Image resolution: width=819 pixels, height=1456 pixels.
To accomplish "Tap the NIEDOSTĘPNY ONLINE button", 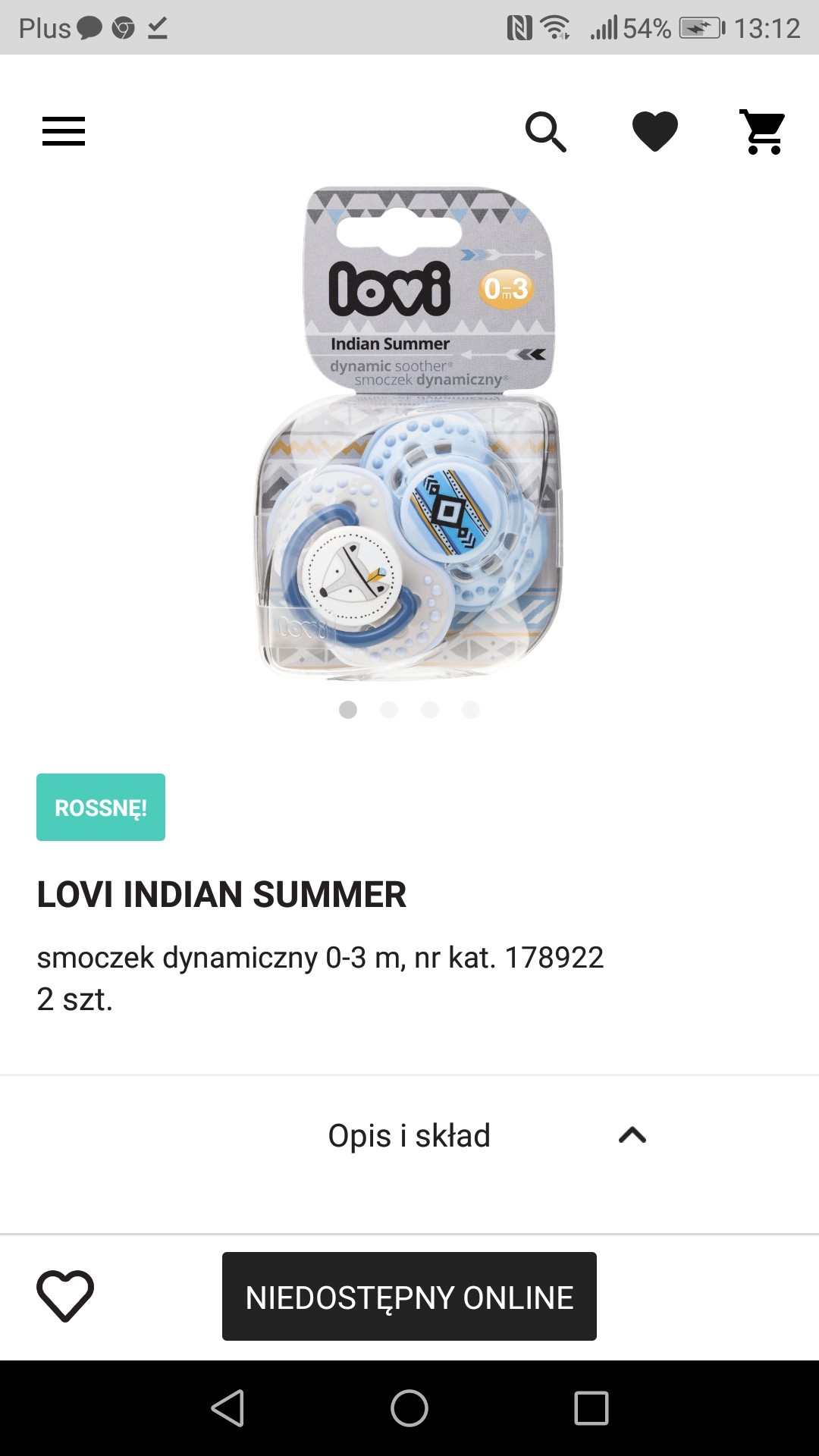I will [409, 1297].
